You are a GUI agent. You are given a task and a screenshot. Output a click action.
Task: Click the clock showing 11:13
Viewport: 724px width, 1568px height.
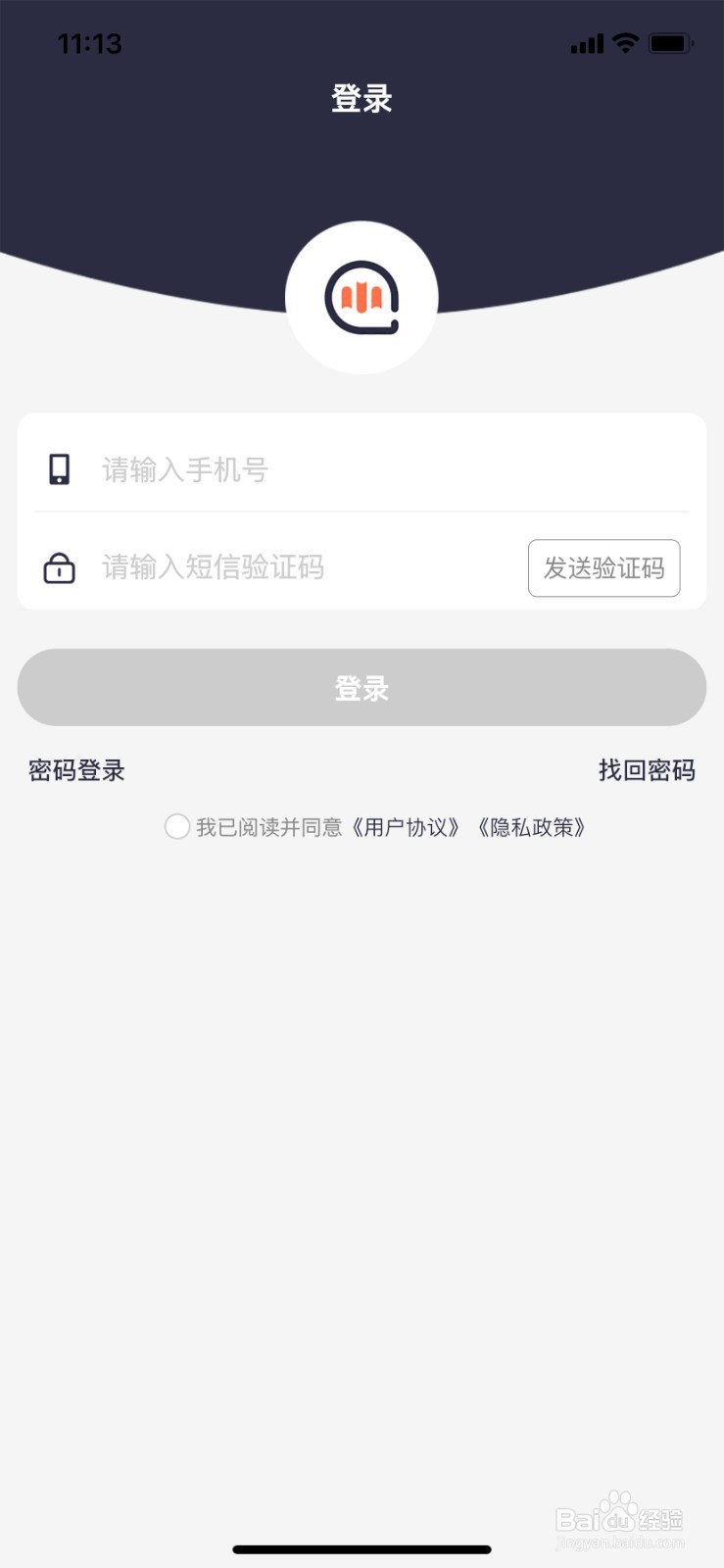tap(91, 44)
